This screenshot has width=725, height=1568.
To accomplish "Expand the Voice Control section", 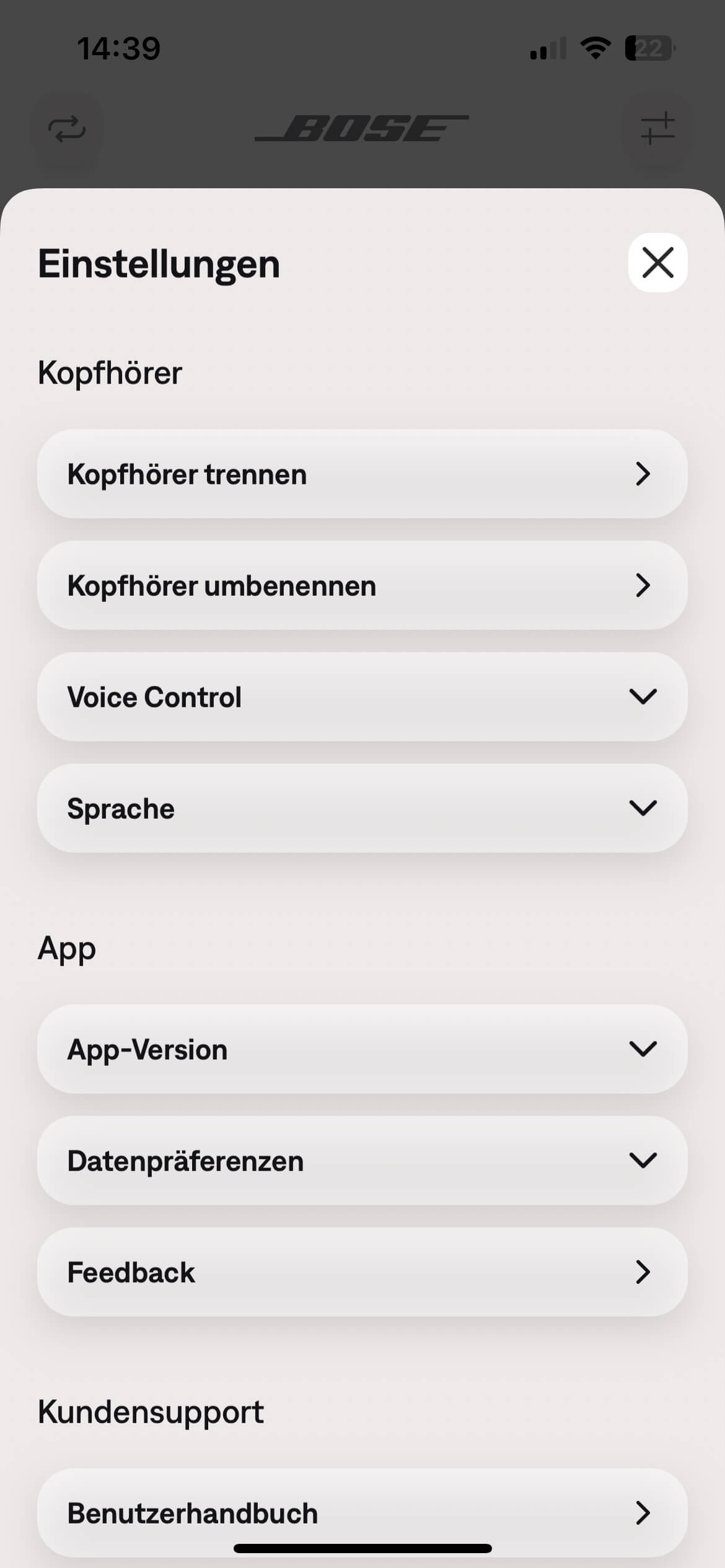I will 362,697.
